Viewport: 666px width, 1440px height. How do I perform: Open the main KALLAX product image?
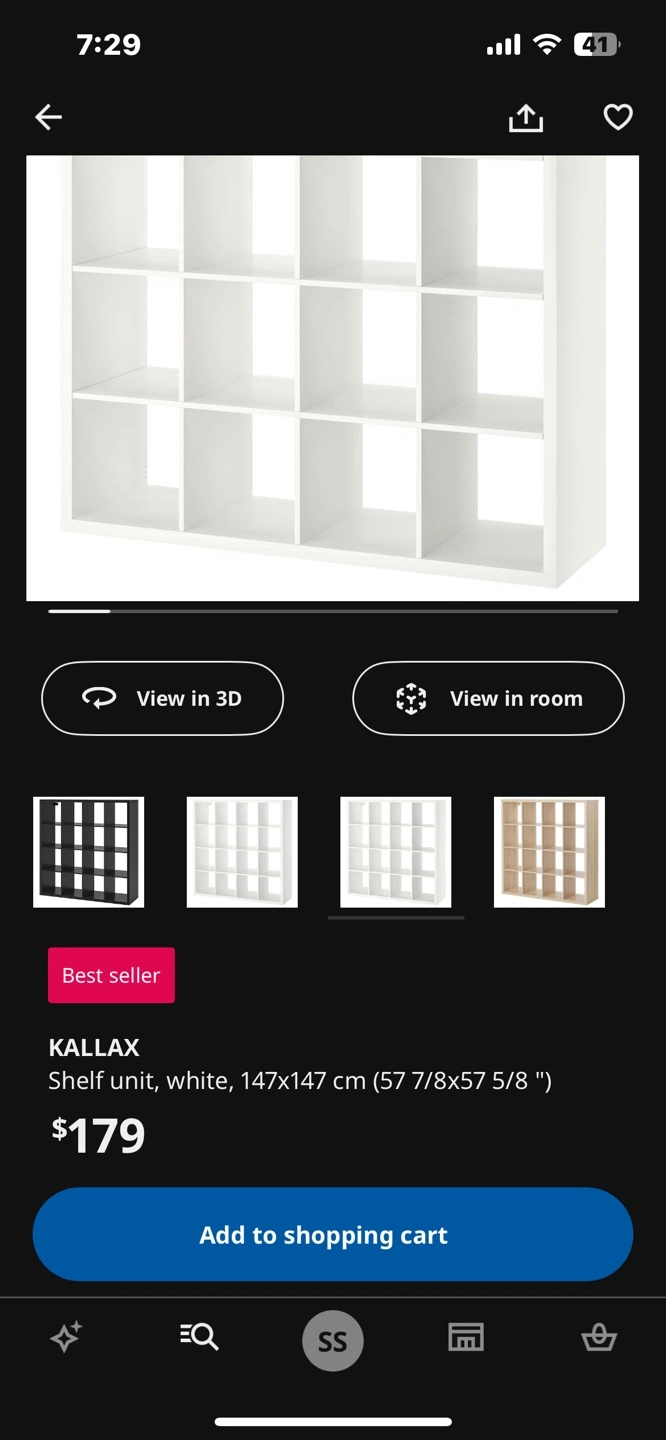tap(332, 378)
